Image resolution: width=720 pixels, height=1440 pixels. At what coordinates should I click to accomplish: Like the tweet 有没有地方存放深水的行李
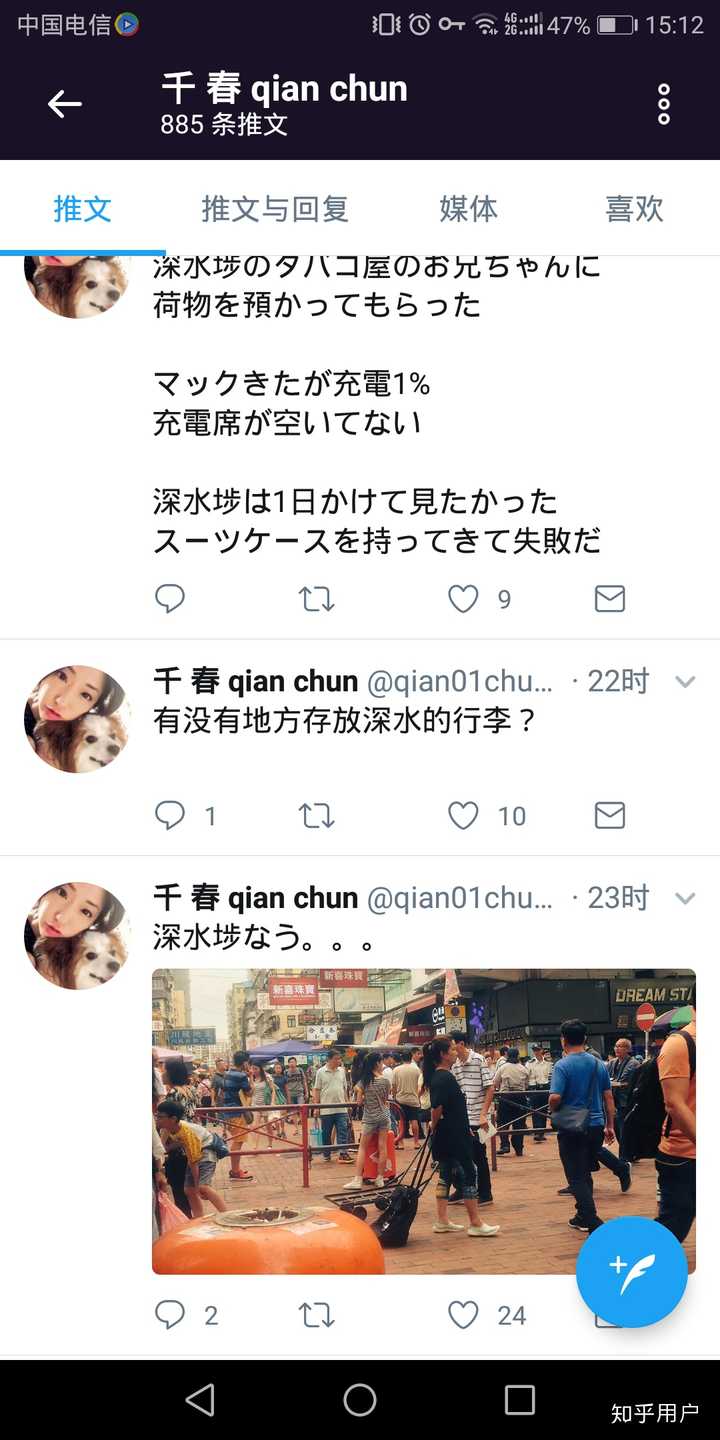[x=463, y=816]
